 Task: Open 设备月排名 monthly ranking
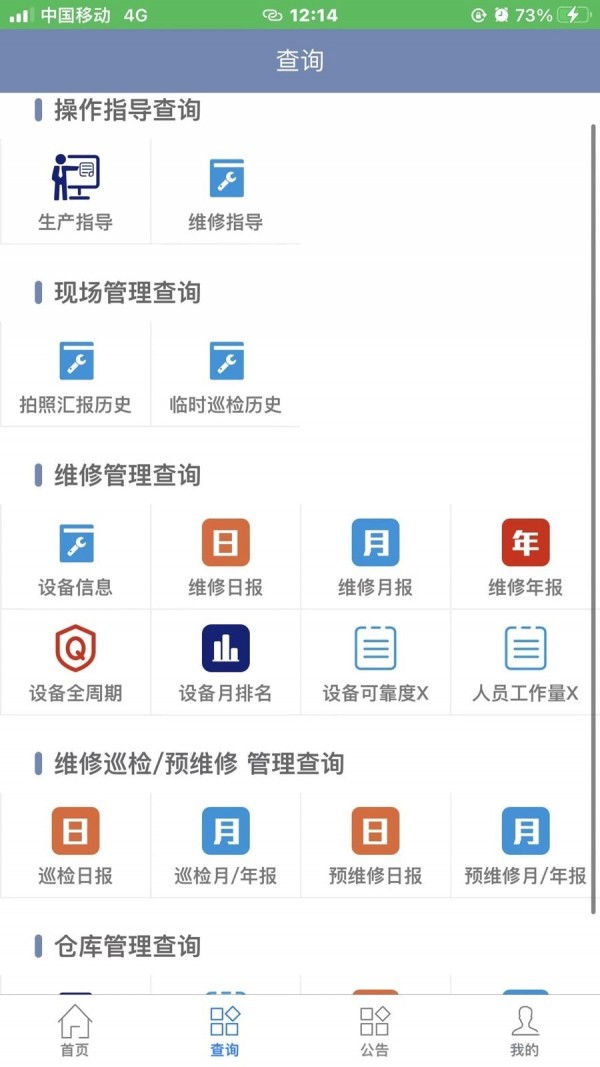(x=226, y=662)
